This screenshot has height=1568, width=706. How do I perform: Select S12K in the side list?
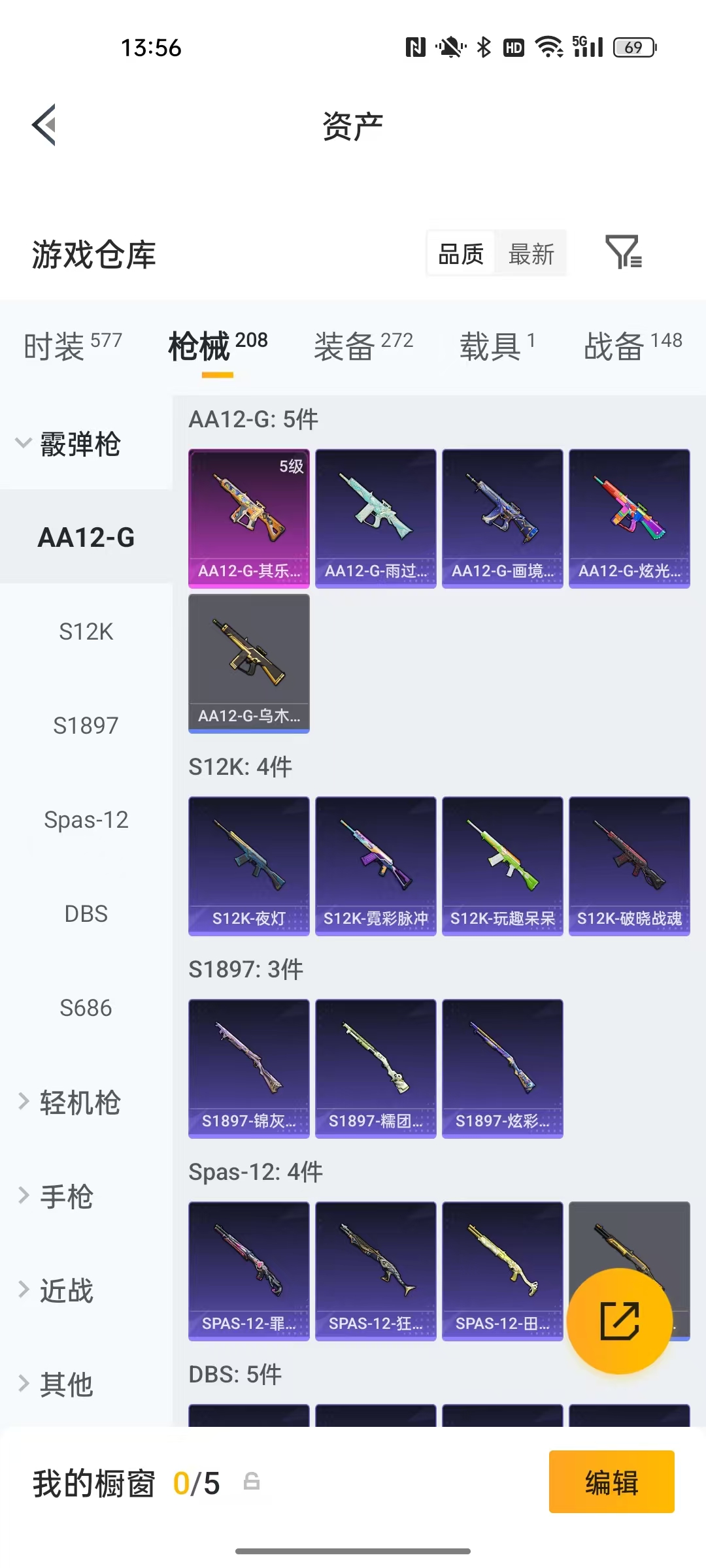pyautogui.click(x=86, y=631)
